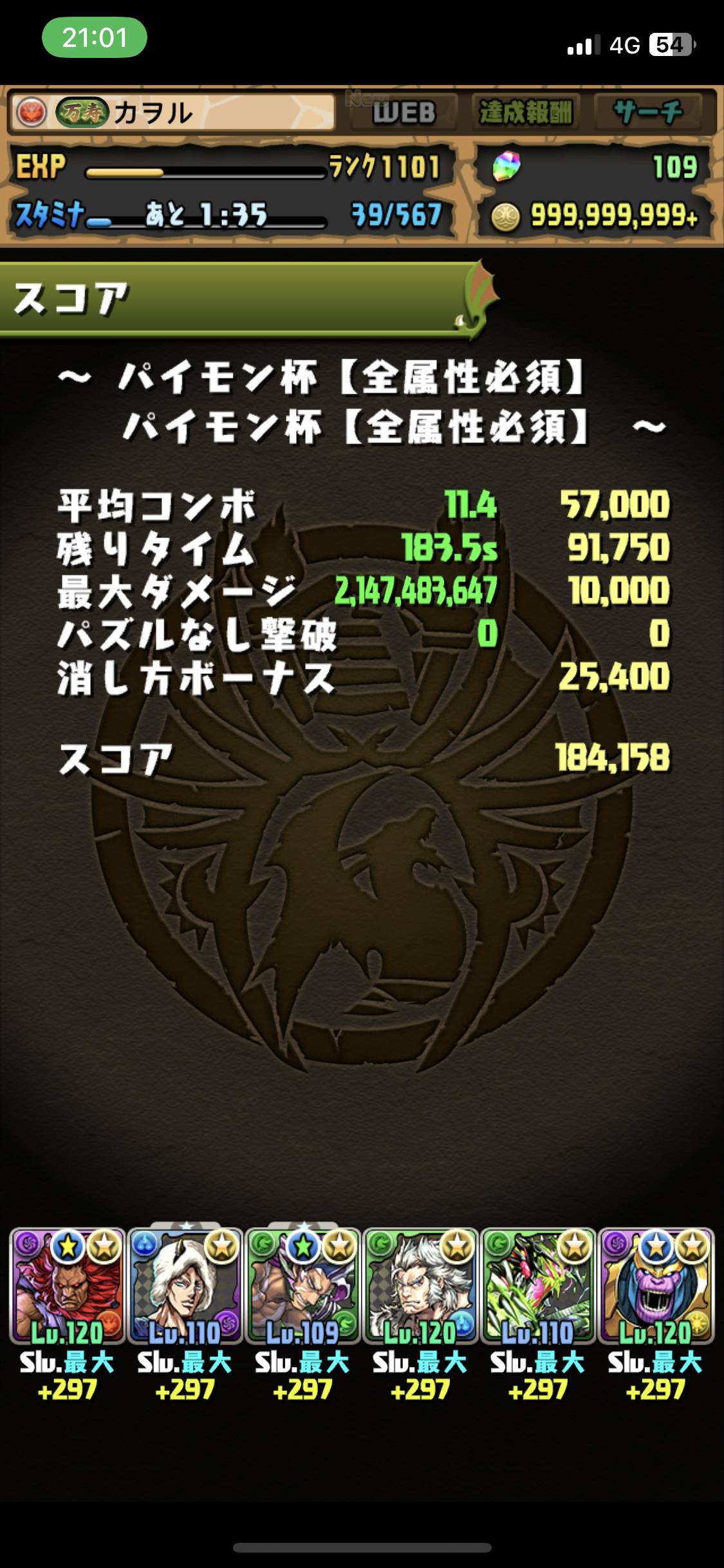Select the Lv.120 grey-haired bearded monster
This screenshot has width=724, height=1568.
(420, 1285)
